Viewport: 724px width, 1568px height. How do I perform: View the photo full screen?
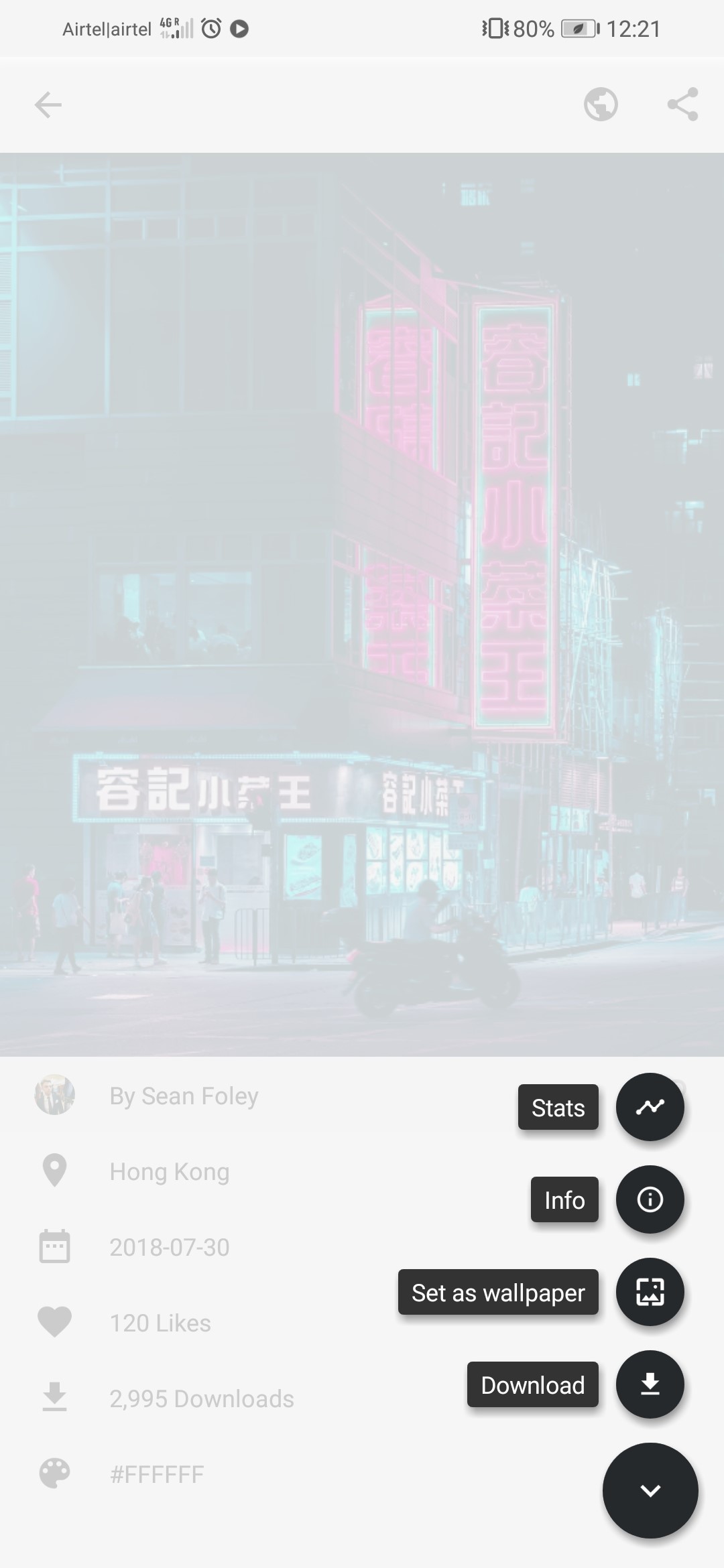(362, 603)
